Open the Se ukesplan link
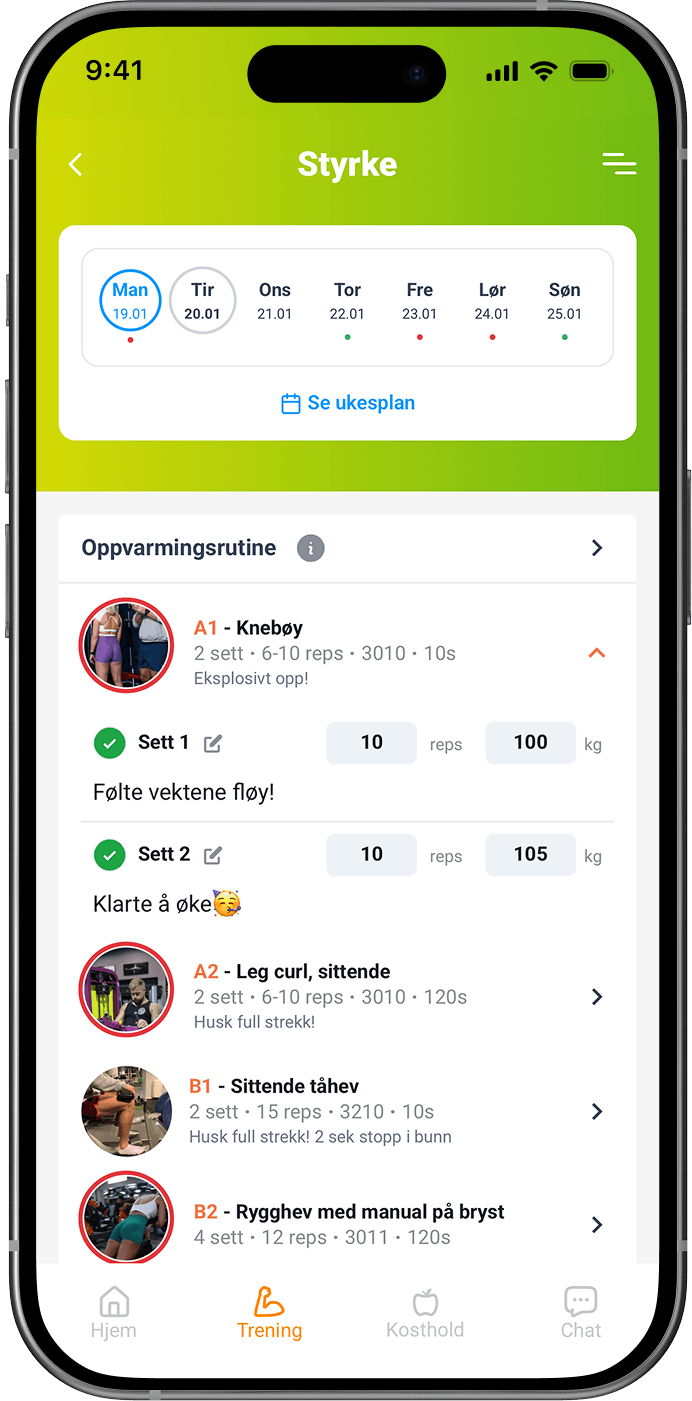Viewport: 692px width, 1401px height. click(348, 403)
